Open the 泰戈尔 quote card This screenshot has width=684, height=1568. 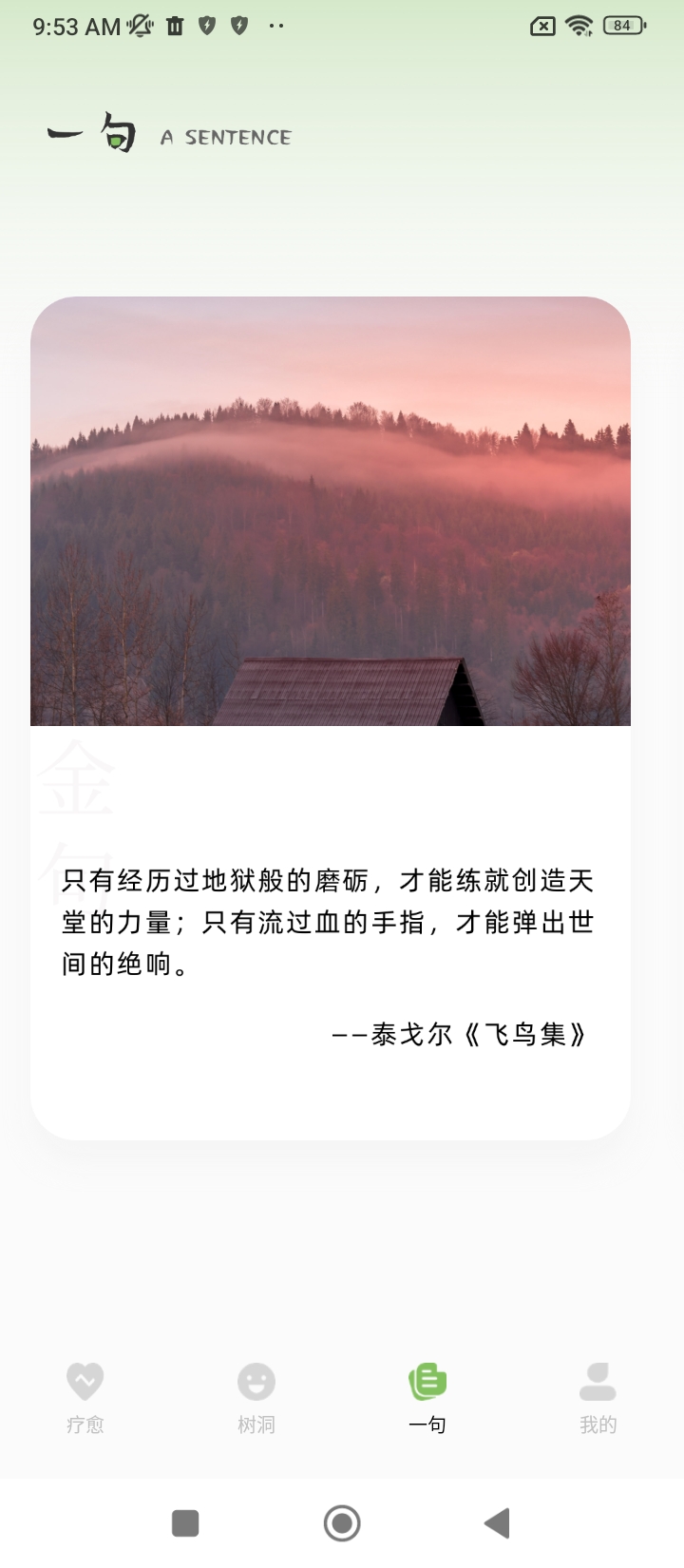[x=330, y=717]
